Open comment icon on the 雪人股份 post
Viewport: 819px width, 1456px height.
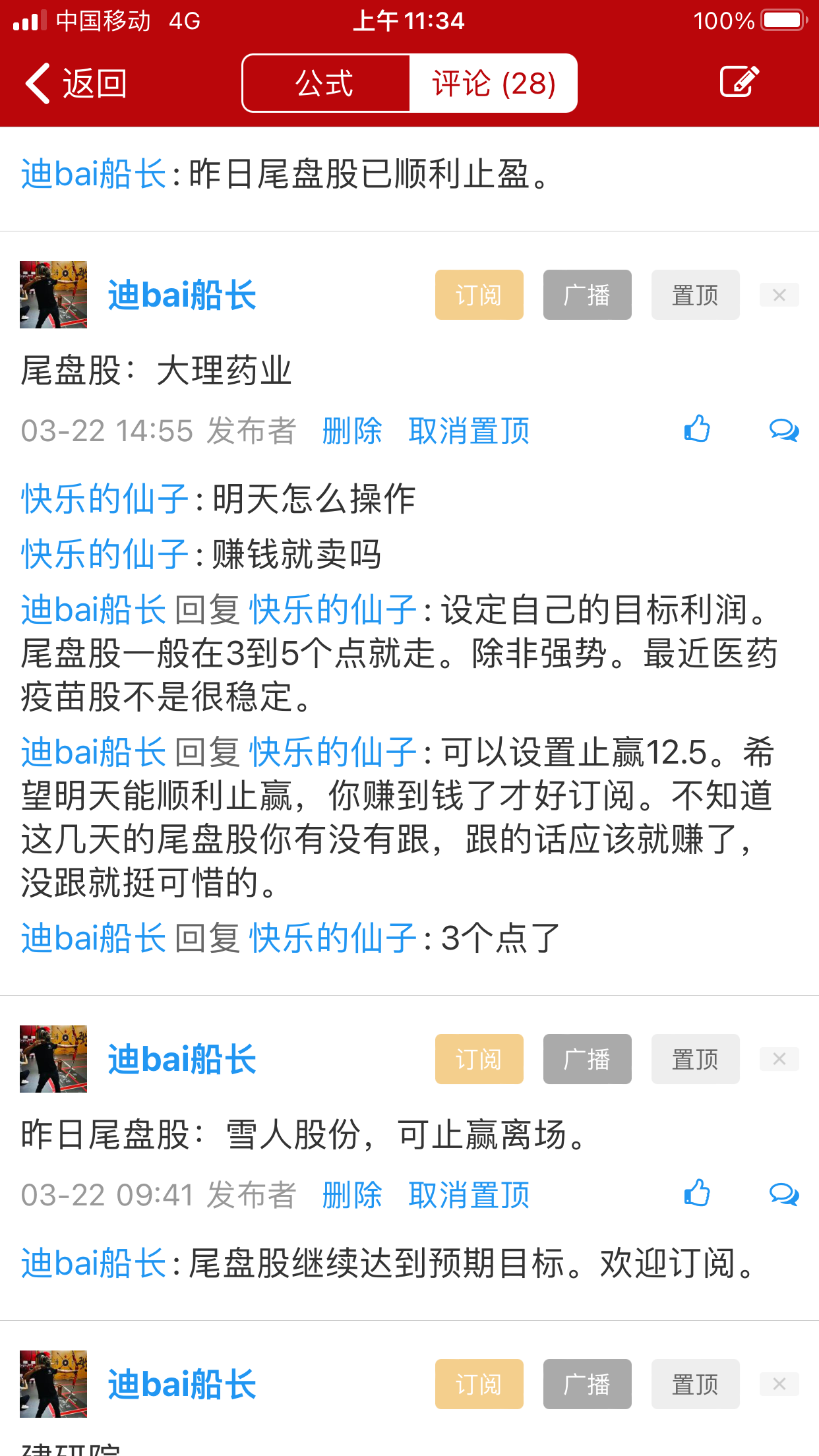(x=783, y=1194)
